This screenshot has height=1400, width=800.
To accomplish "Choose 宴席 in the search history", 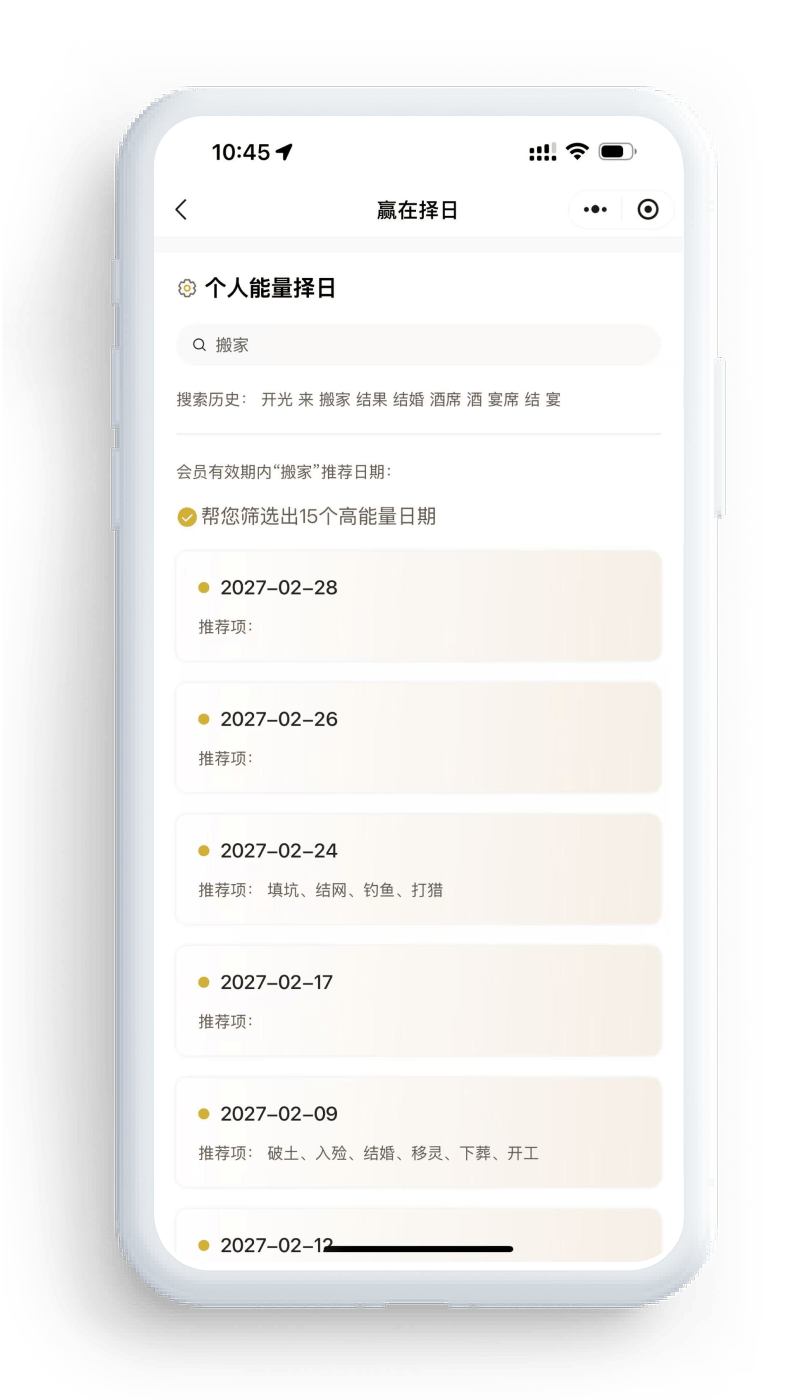I will pos(503,399).
